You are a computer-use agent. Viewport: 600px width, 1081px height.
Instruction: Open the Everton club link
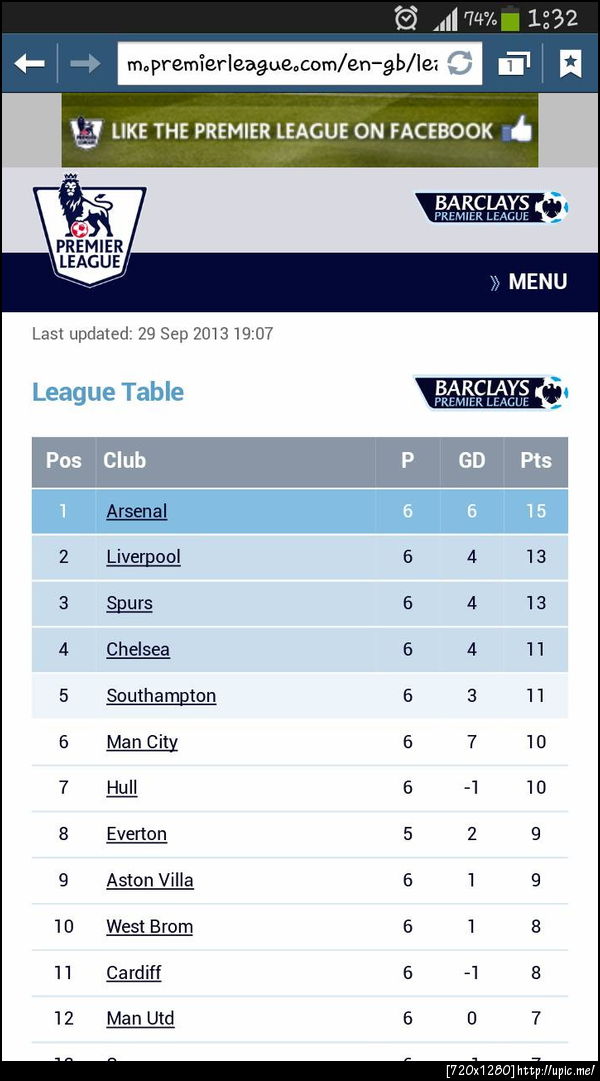click(137, 834)
